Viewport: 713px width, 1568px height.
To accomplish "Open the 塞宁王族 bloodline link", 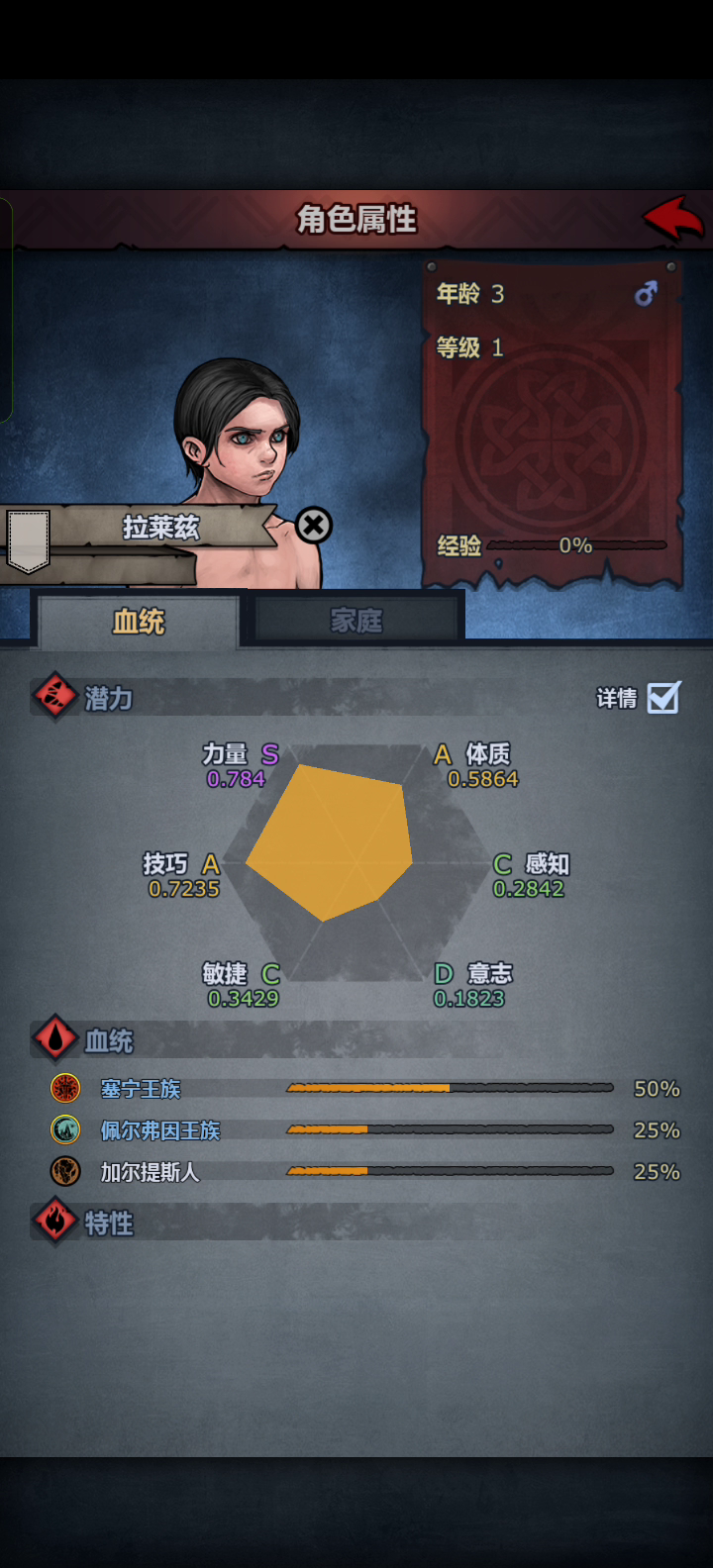I will [141, 1090].
